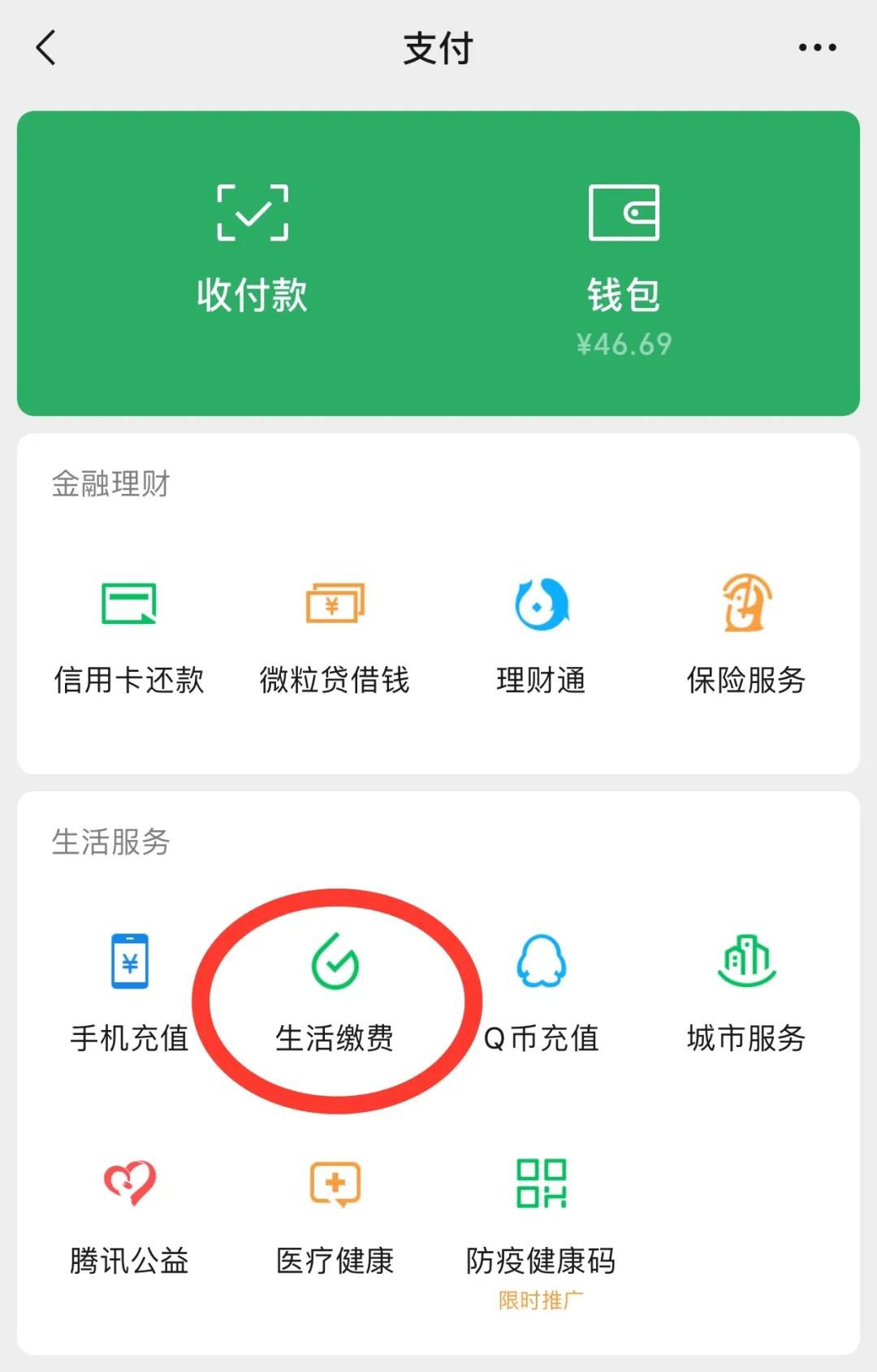The image size is (877, 1372).
Task: Show the 防疫健康码
Action: [x=541, y=1218]
